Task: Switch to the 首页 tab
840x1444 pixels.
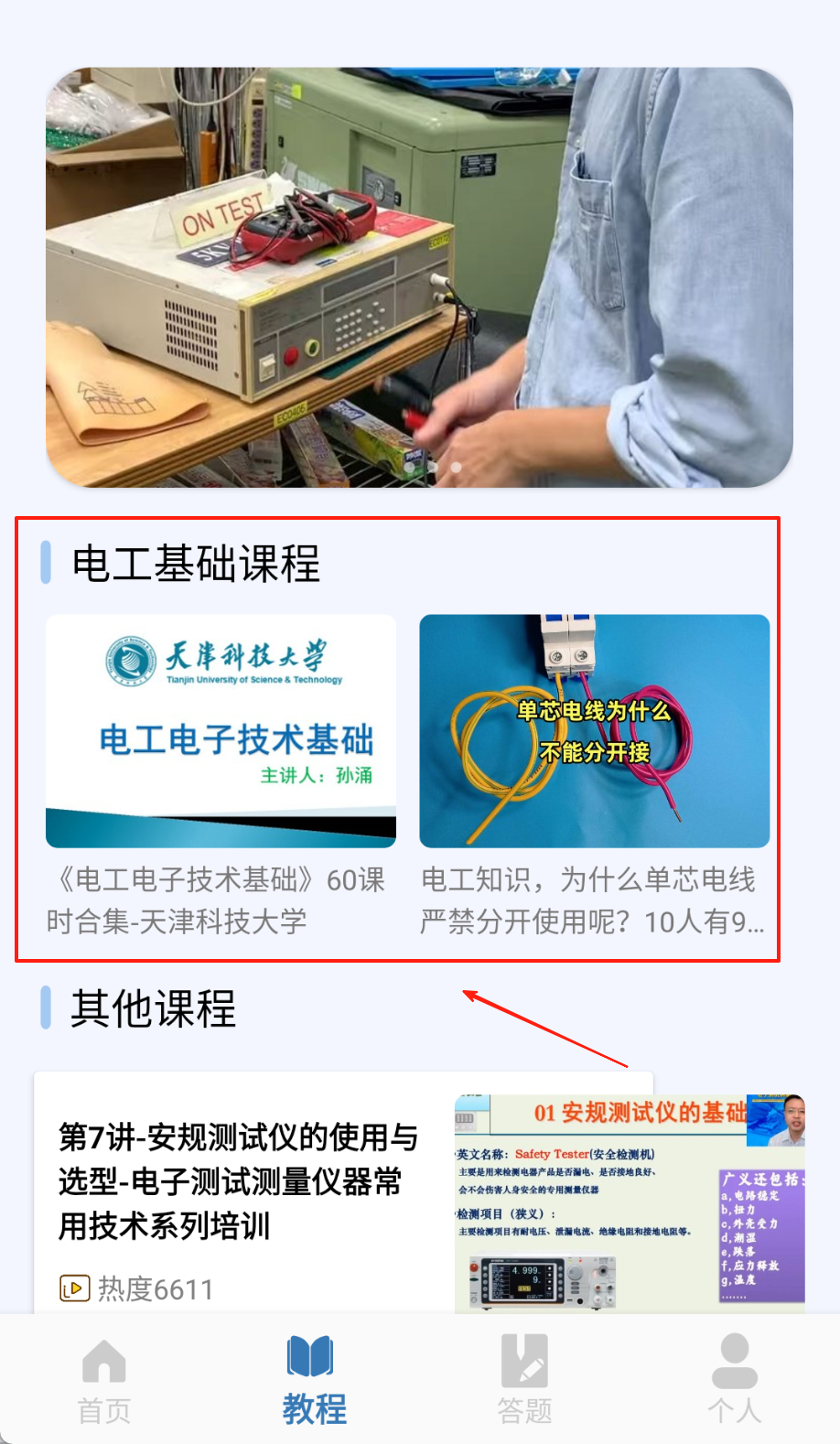Action: pyautogui.click(x=104, y=1380)
